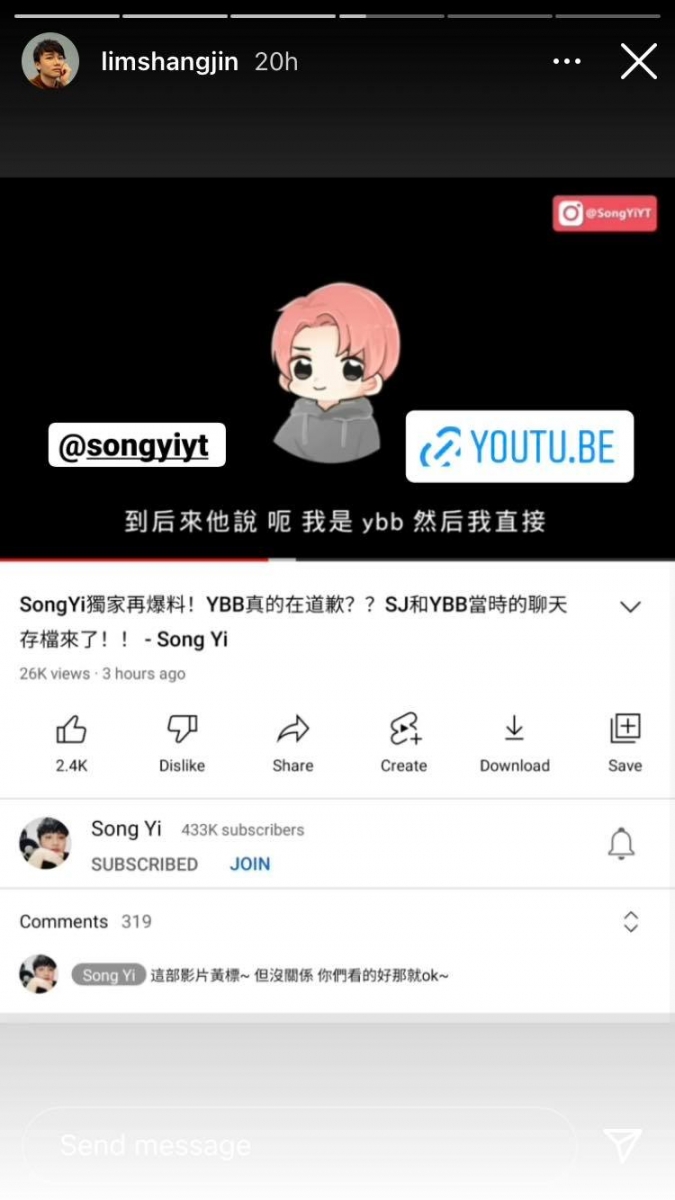Open the YOUTU.BE link sticker

(x=519, y=447)
